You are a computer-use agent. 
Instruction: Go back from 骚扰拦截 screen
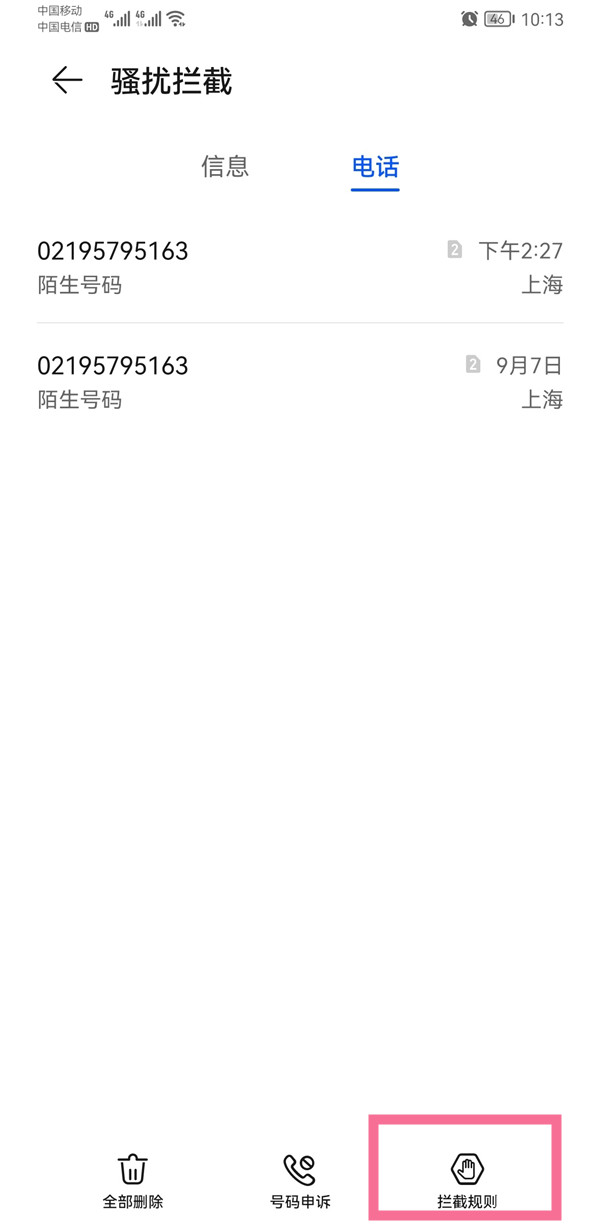point(67,81)
